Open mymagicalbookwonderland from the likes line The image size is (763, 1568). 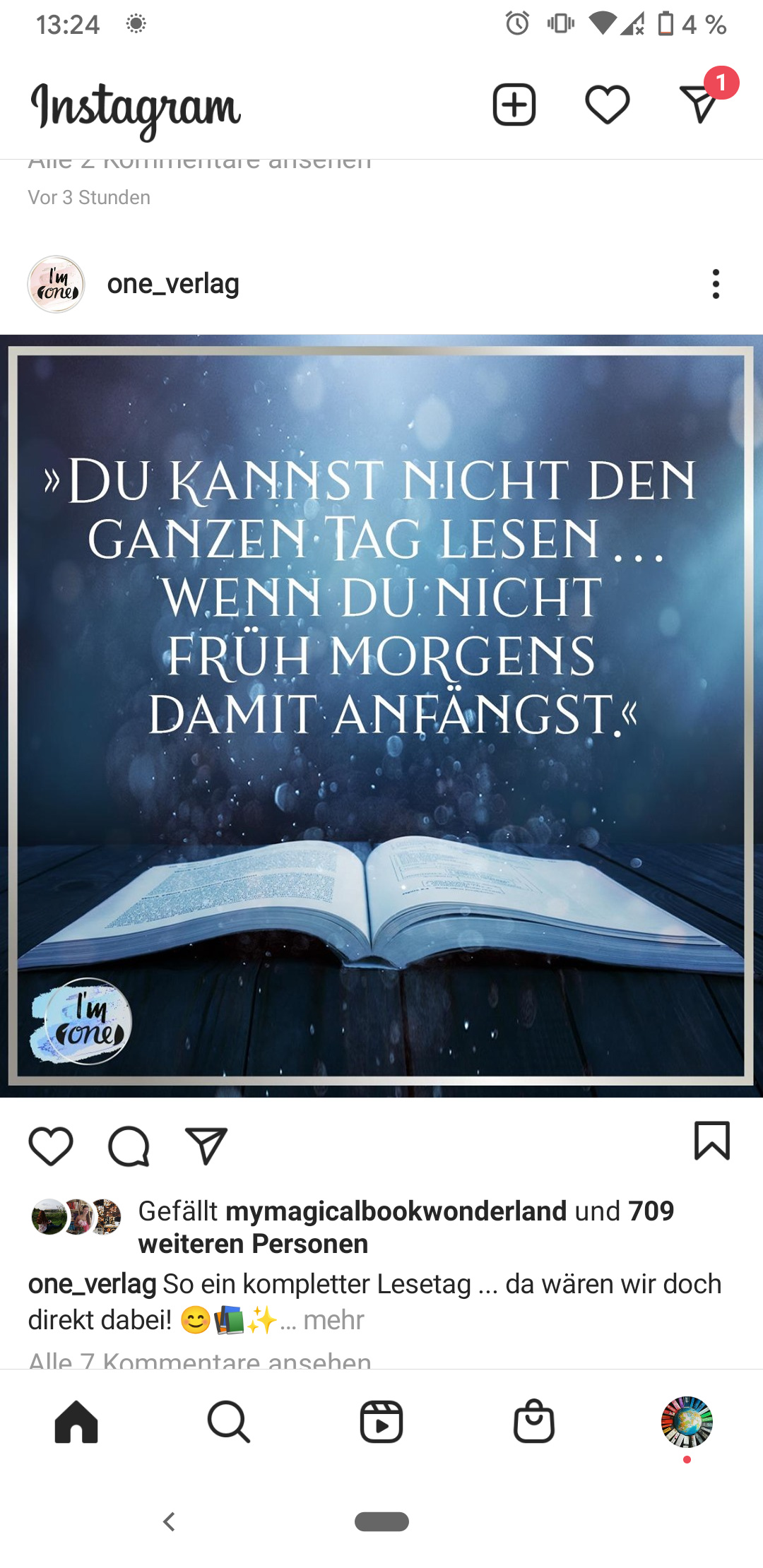coord(396,1211)
